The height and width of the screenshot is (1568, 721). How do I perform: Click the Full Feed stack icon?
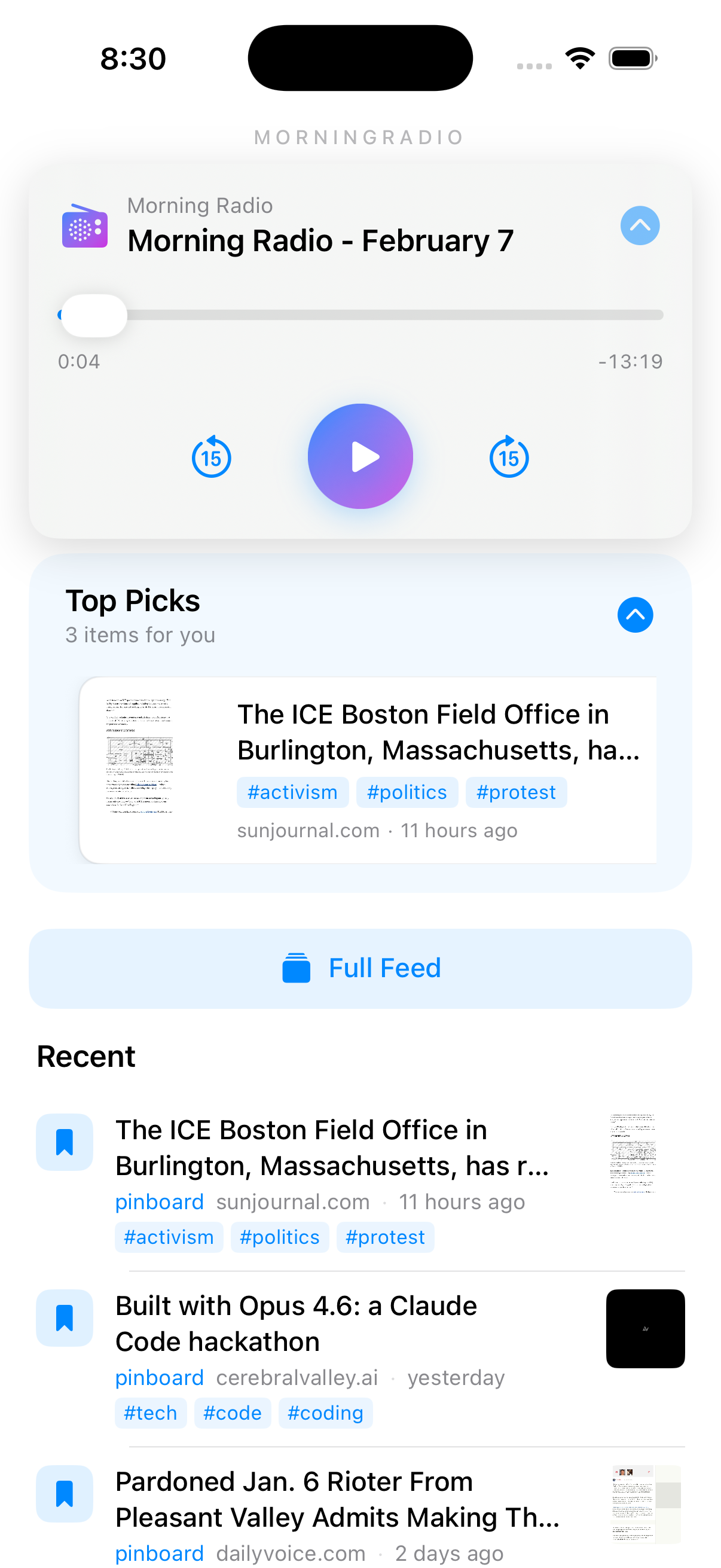coord(296,967)
